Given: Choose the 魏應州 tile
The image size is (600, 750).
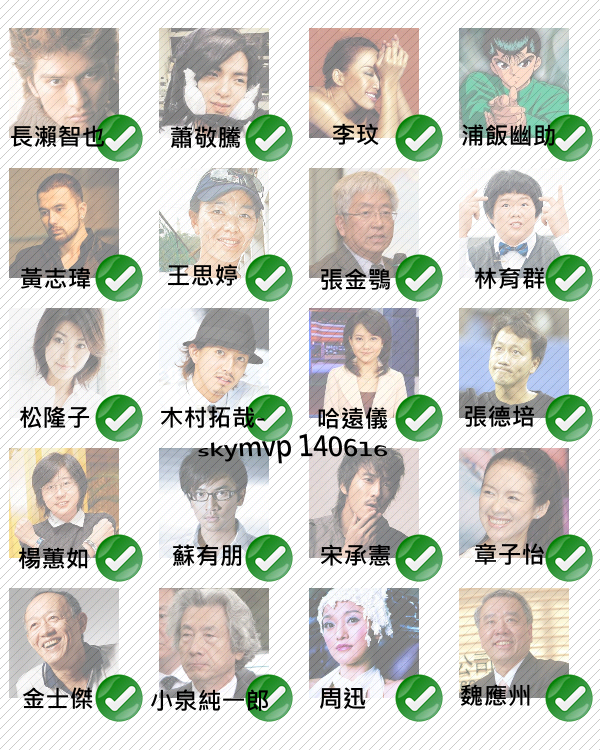Looking at the screenshot, I should coord(514,643).
